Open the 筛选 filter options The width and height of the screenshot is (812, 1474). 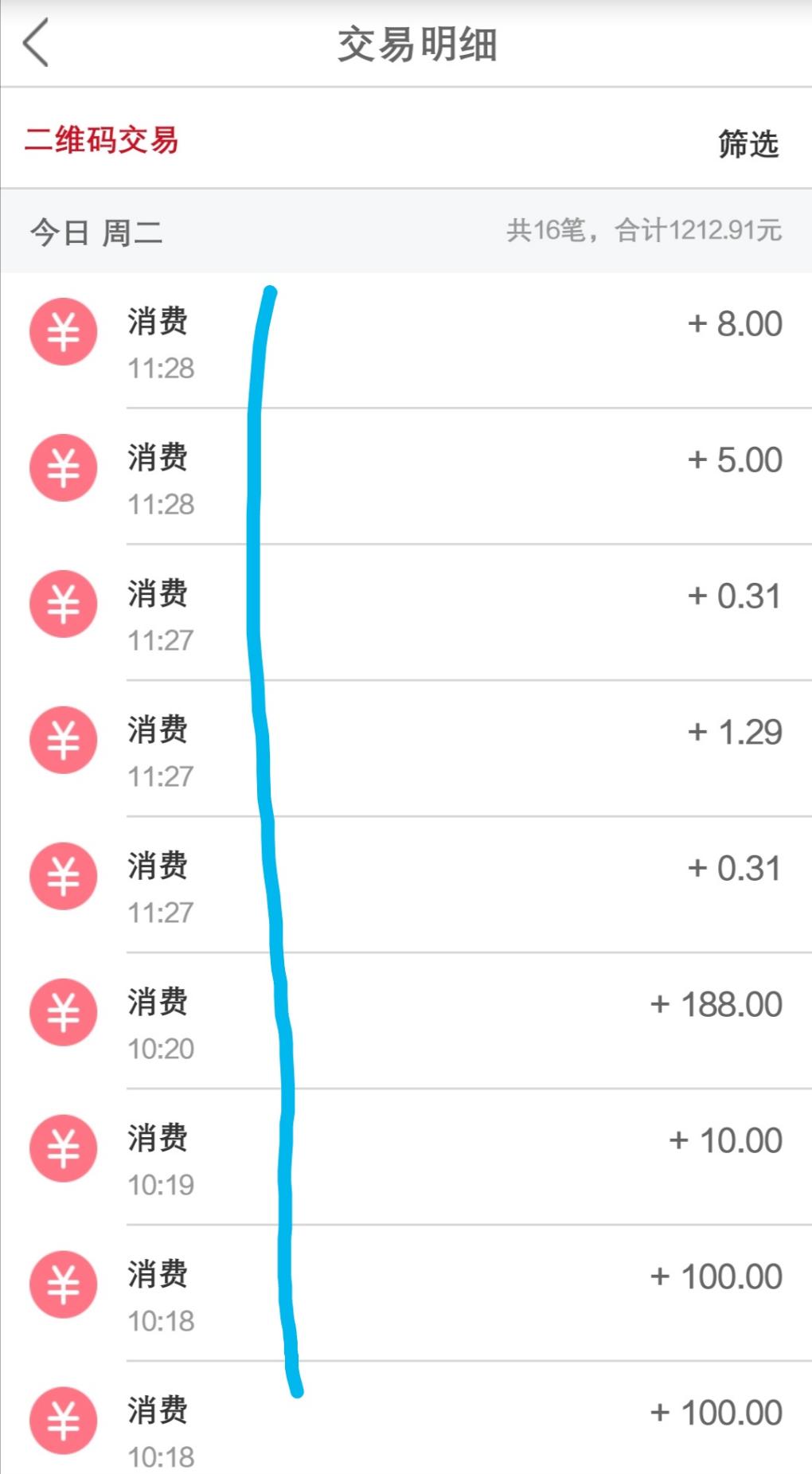click(748, 144)
